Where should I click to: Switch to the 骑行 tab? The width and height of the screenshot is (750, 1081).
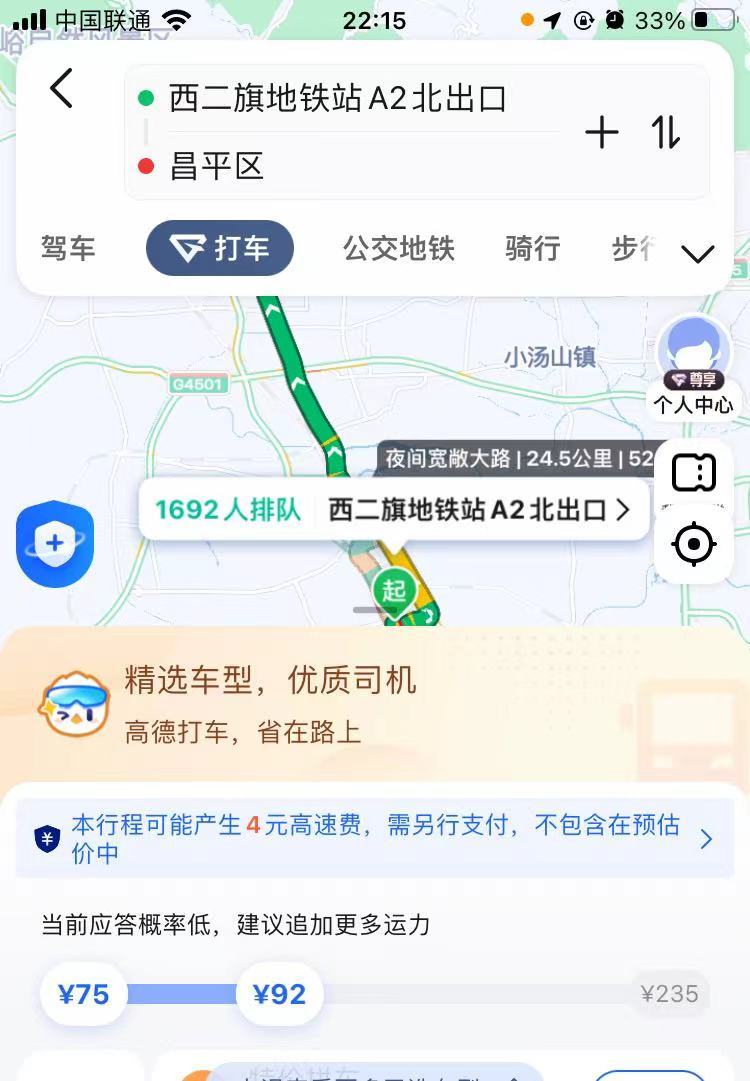[x=532, y=248]
